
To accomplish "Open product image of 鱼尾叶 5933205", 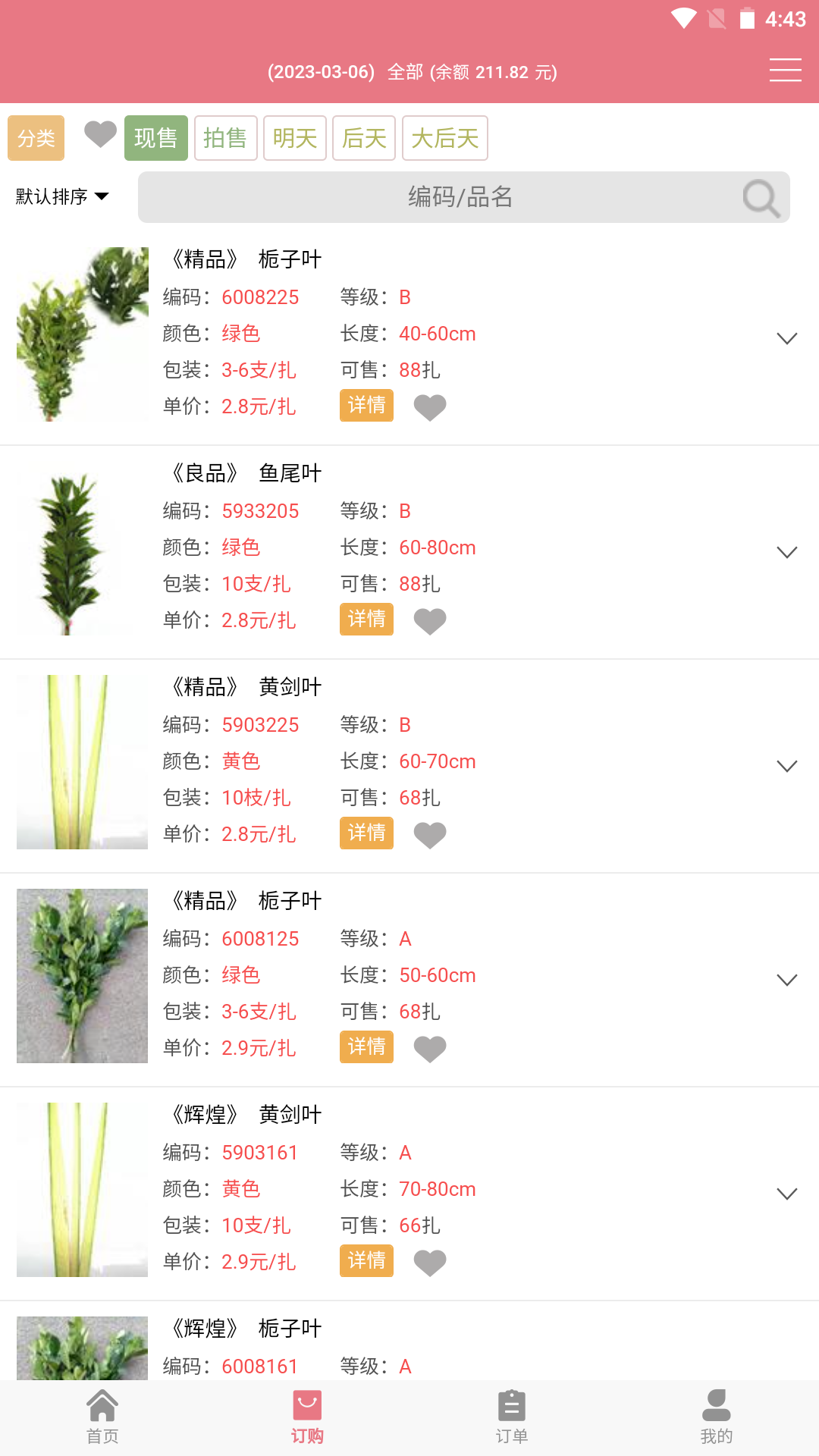I will pos(82,551).
